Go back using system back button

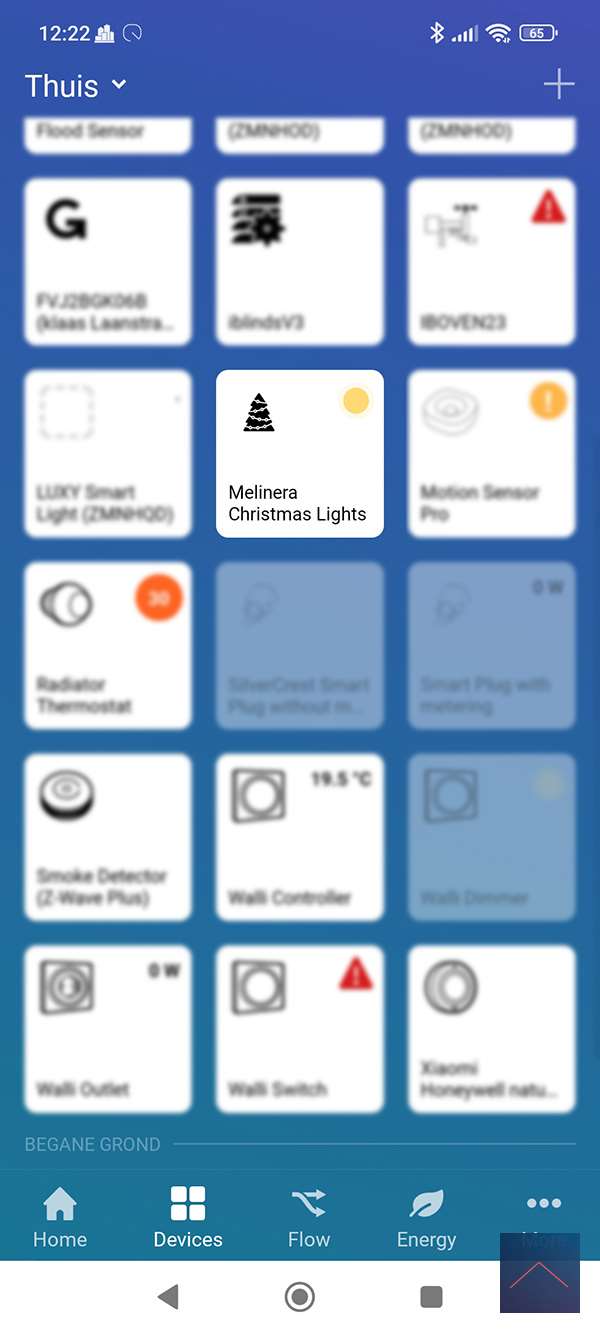pos(168,1297)
